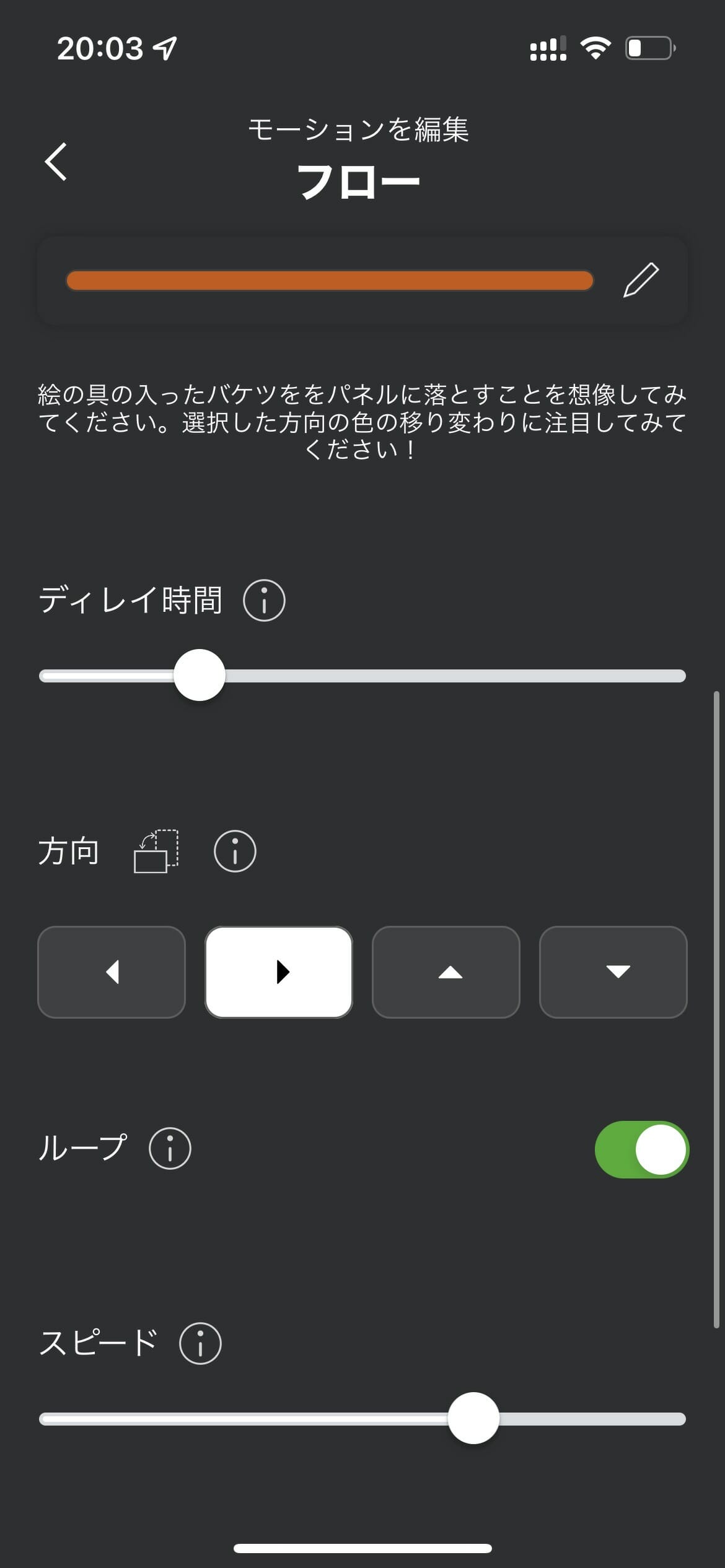725x1568 pixels.
Task: Select the left direction arrow button
Action: click(x=112, y=972)
